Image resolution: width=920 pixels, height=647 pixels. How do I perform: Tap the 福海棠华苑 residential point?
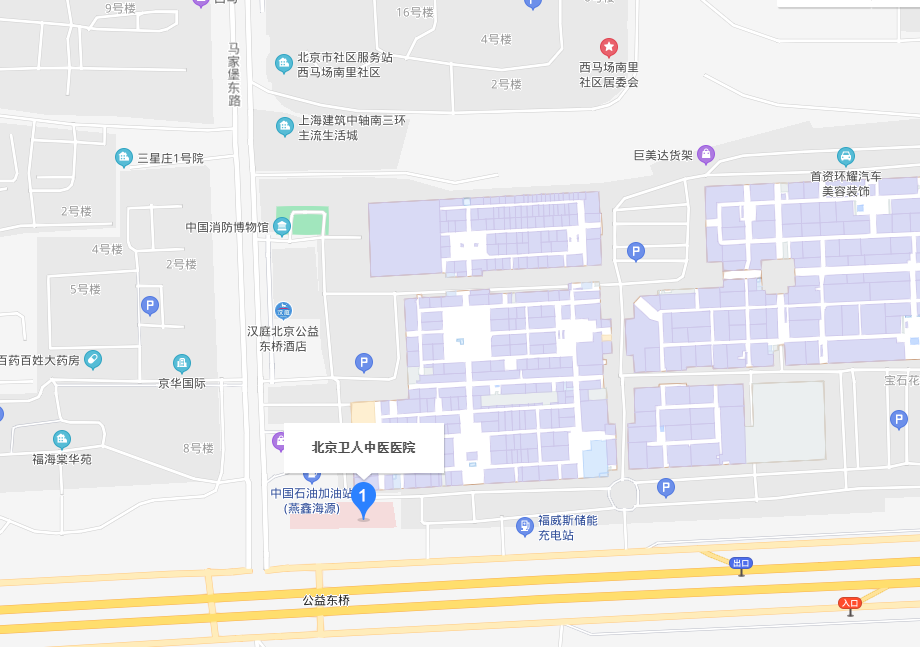pyautogui.click(x=62, y=439)
